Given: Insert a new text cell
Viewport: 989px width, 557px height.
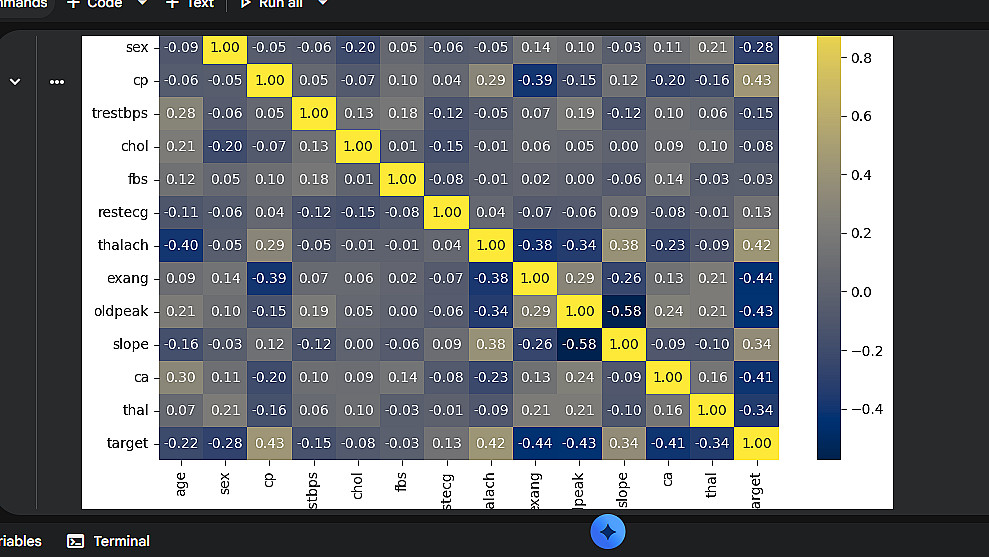Looking at the screenshot, I should click(189, 4).
